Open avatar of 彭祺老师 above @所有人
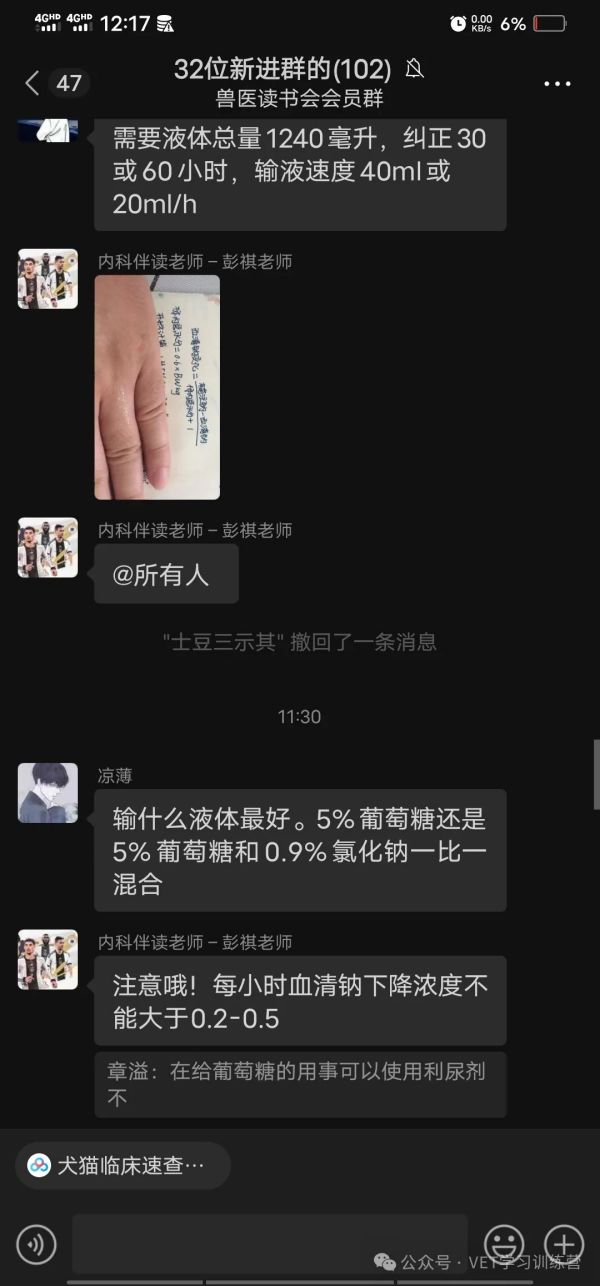The width and height of the screenshot is (600, 1286). pyautogui.click(x=48, y=547)
